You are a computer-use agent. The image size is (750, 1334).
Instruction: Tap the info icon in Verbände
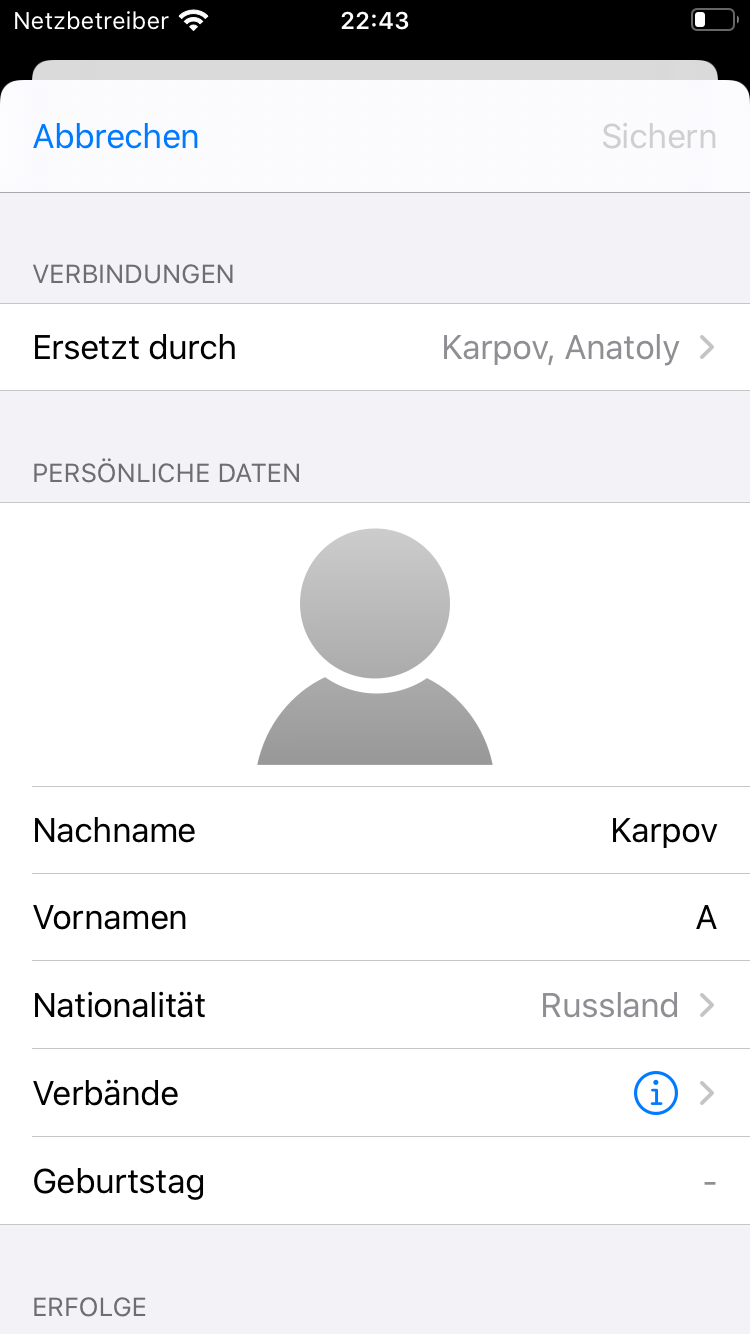pos(656,1093)
